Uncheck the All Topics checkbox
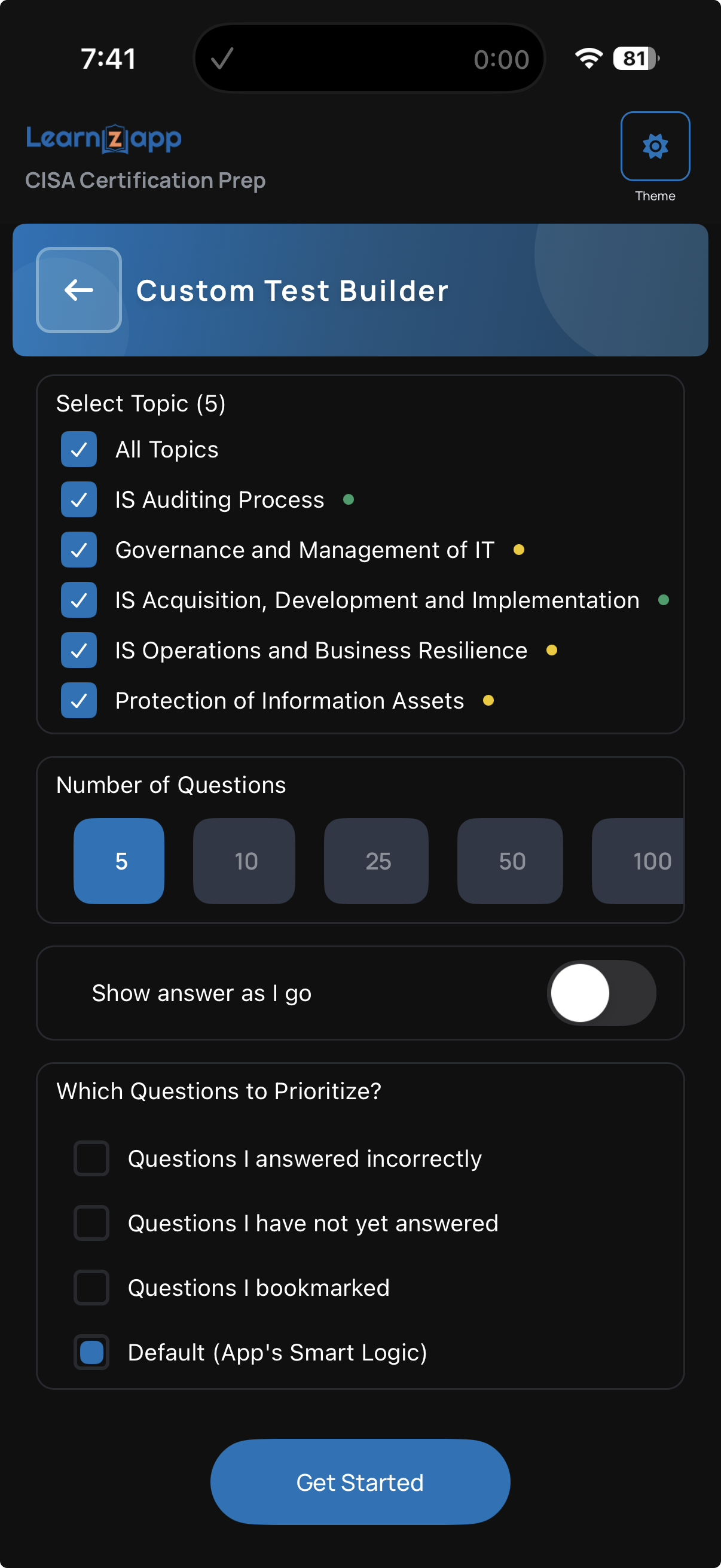Viewport: 721px width, 1568px height. click(79, 449)
